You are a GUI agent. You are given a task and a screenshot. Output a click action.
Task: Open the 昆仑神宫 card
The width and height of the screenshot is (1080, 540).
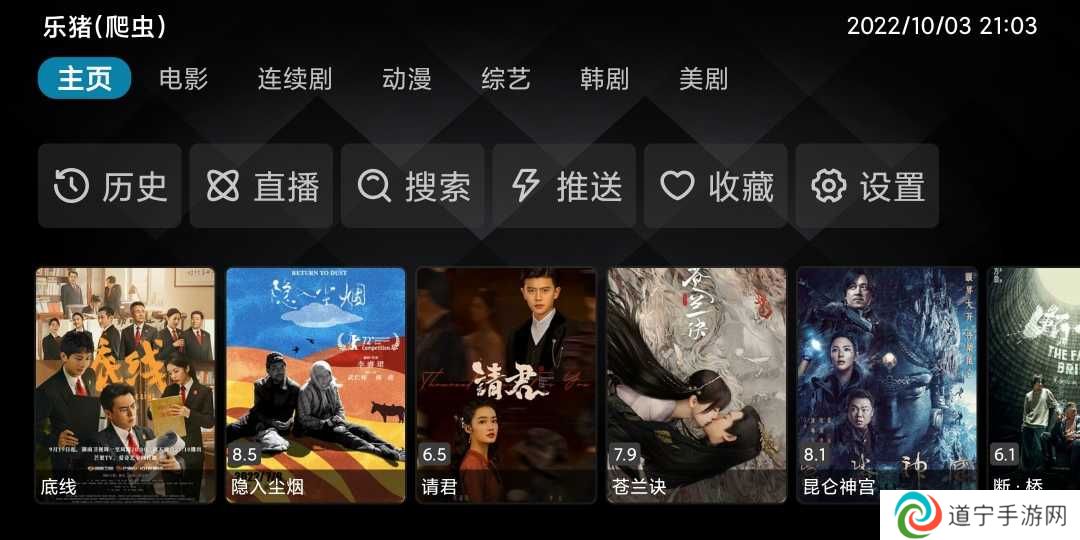point(886,385)
